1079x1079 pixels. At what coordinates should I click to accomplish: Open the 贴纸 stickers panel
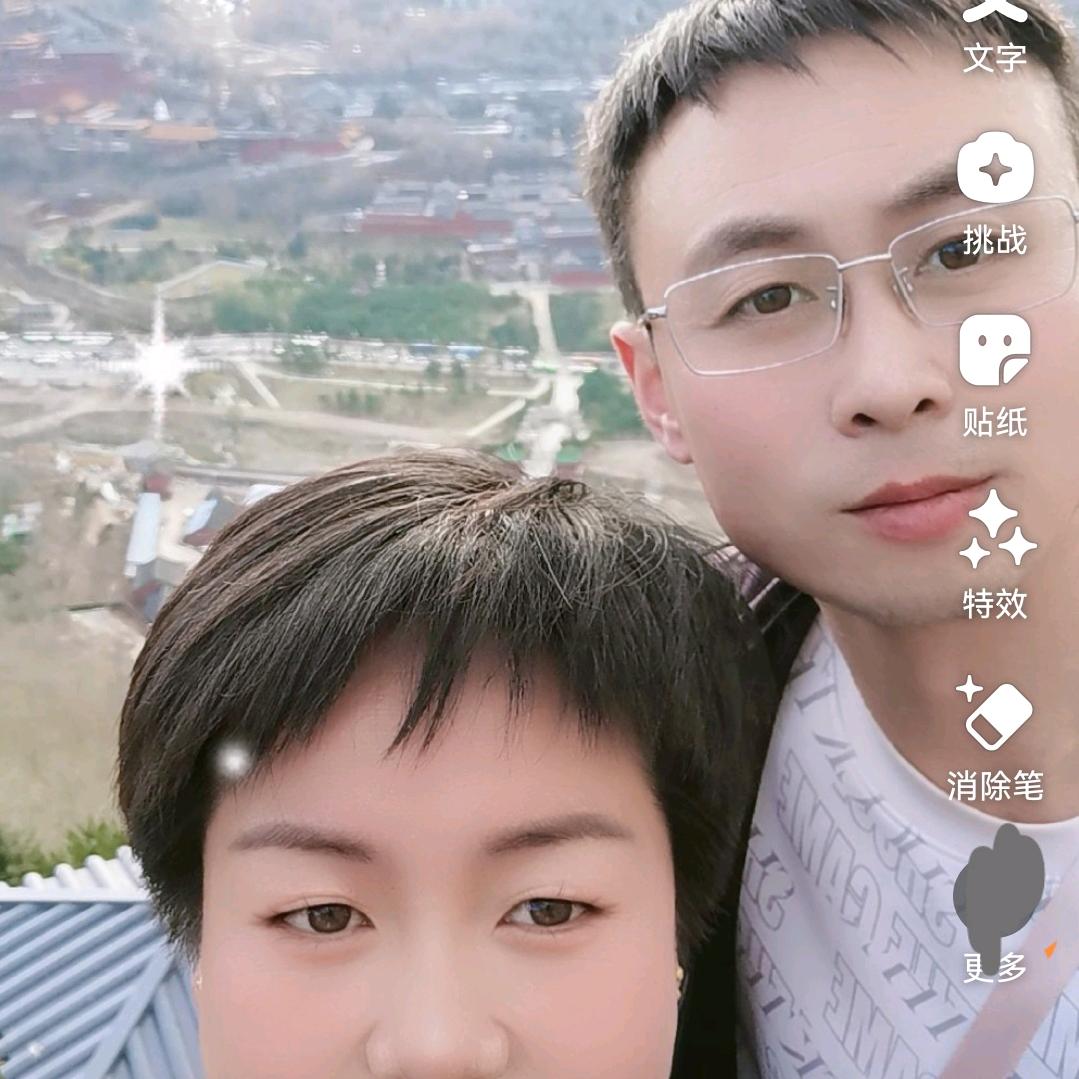pyautogui.click(x=995, y=375)
